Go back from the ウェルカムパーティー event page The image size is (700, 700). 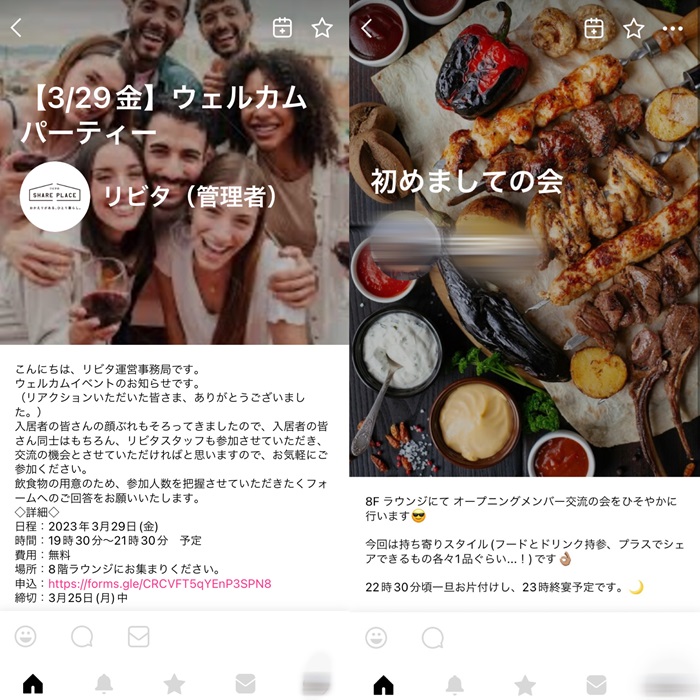coord(16,28)
